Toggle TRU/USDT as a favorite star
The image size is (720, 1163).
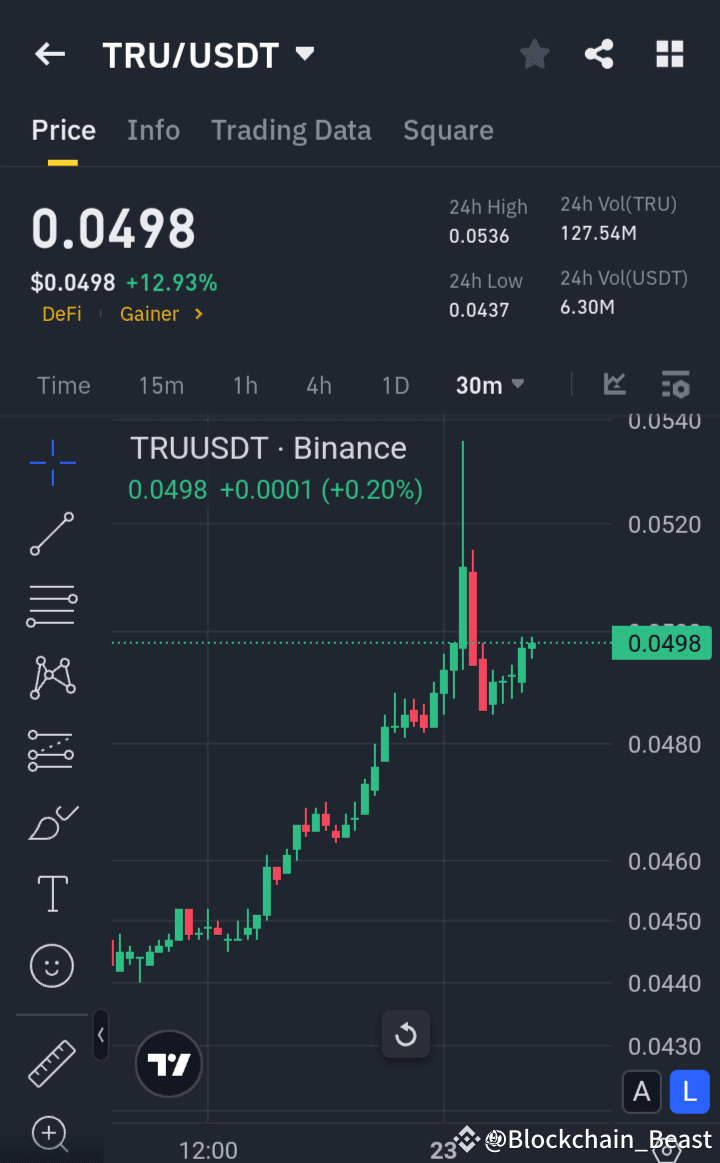click(x=534, y=54)
